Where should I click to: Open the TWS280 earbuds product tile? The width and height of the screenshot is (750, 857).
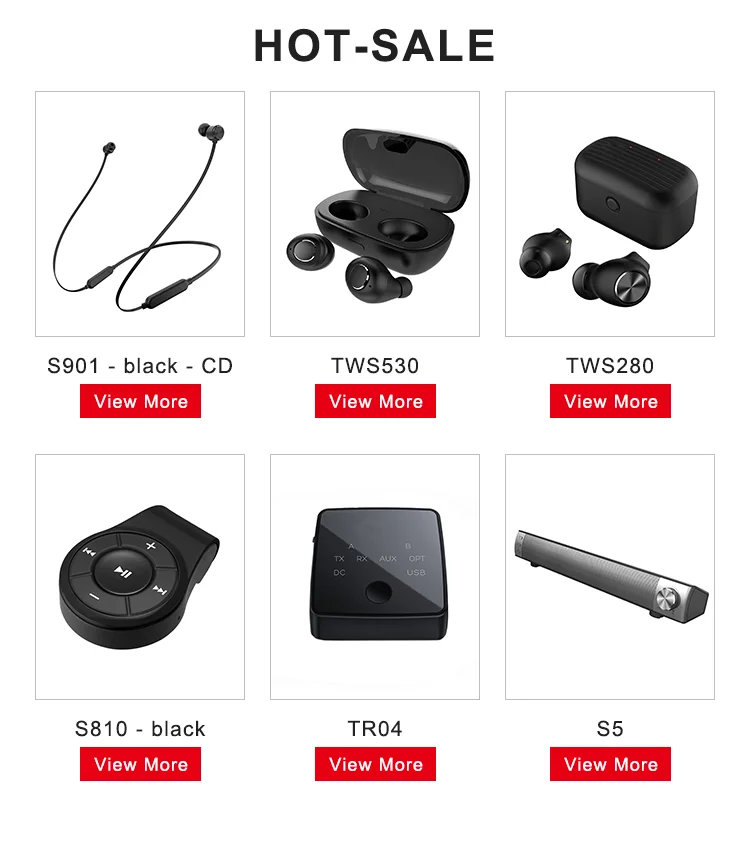pyautogui.click(x=610, y=214)
